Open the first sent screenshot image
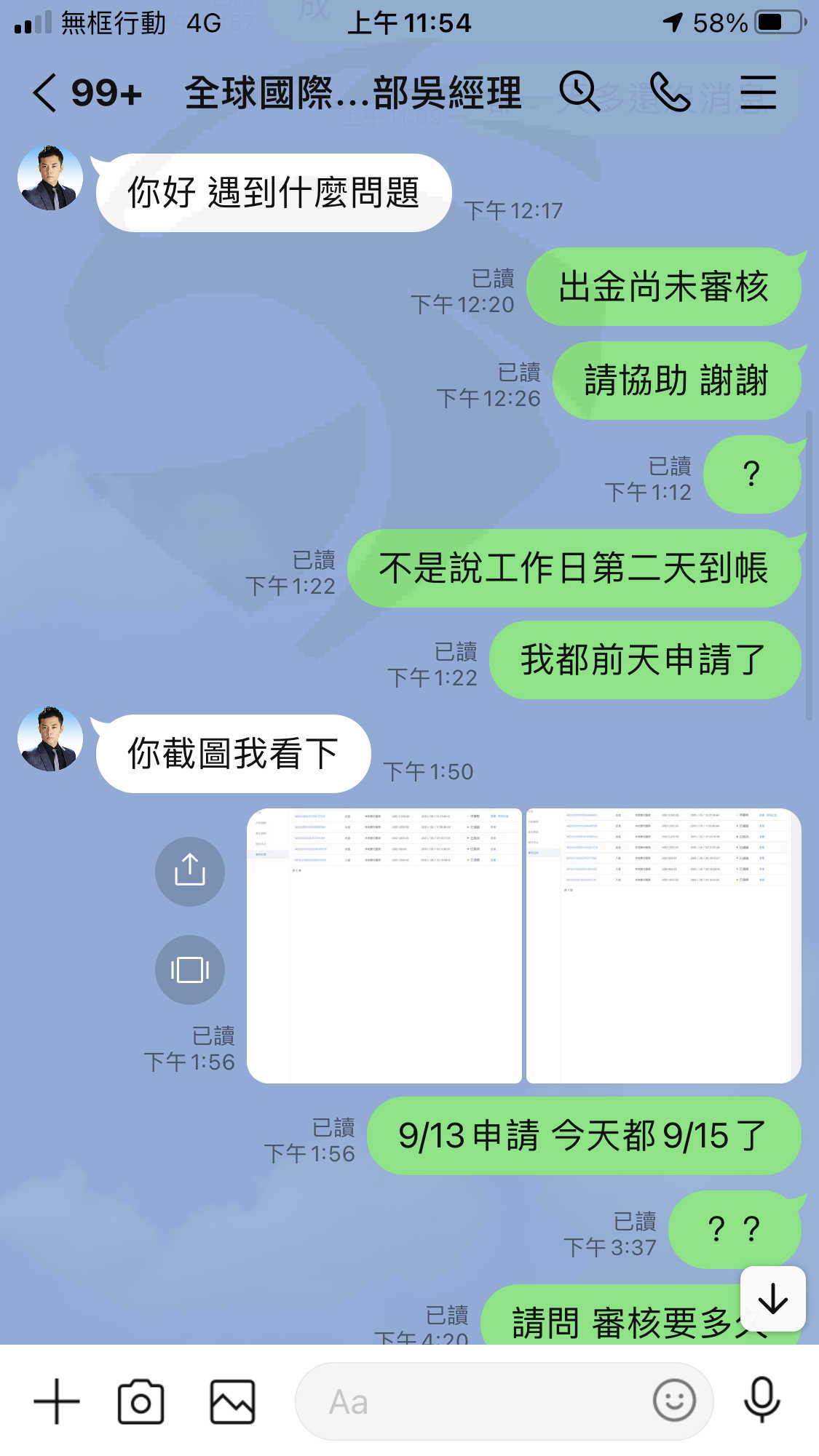 pos(384,945)
